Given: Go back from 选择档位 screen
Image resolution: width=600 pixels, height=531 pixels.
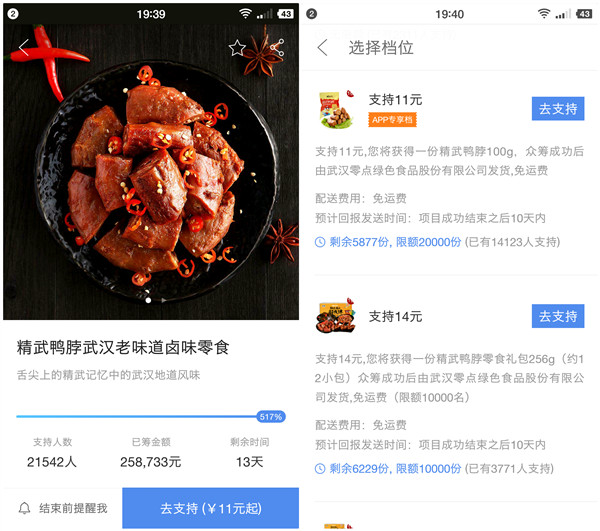Looking at the screenshot, I should [x=322, y=47].
